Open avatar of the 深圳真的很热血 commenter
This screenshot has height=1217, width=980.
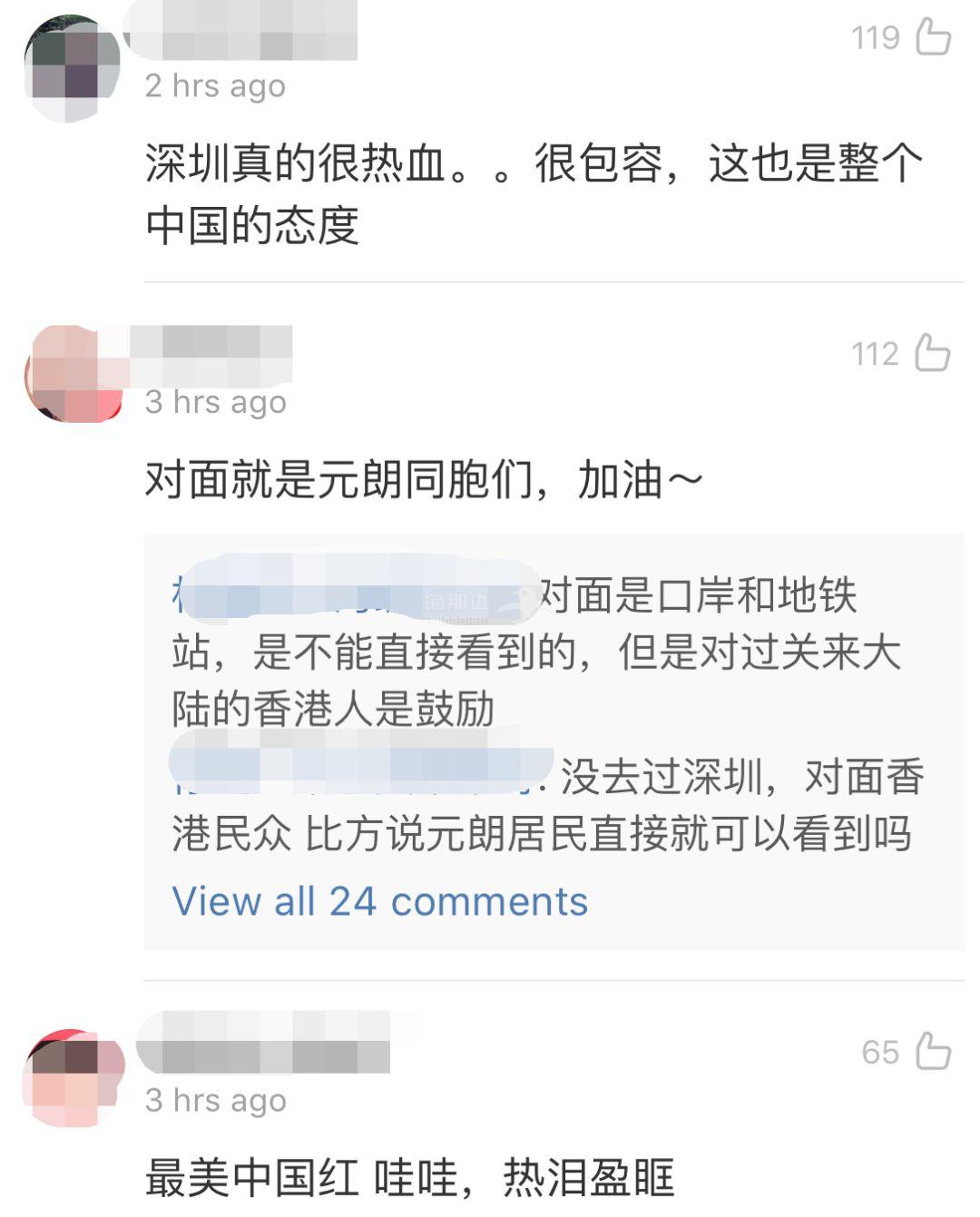click(72, 67)
